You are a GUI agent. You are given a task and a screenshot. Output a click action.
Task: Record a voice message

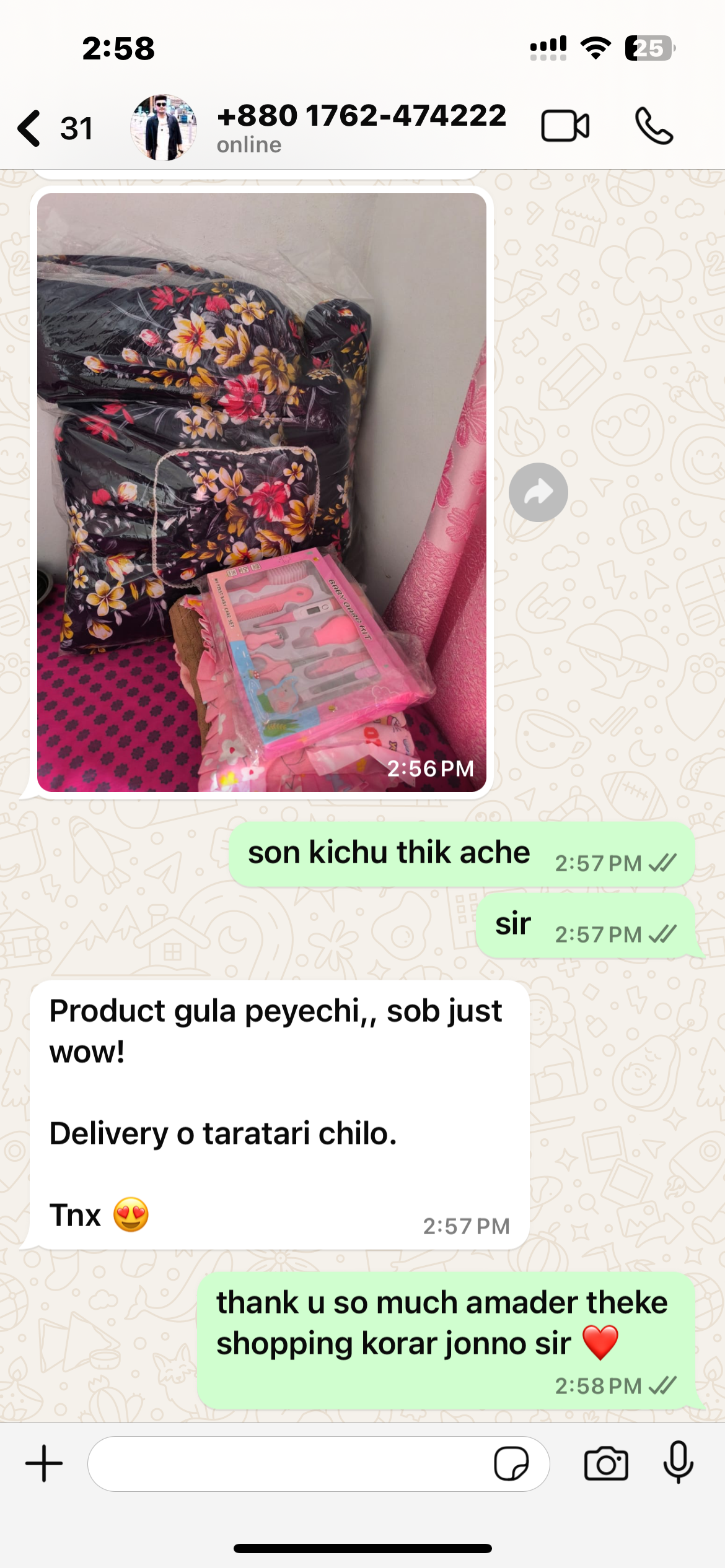[x=678, y=1464]
